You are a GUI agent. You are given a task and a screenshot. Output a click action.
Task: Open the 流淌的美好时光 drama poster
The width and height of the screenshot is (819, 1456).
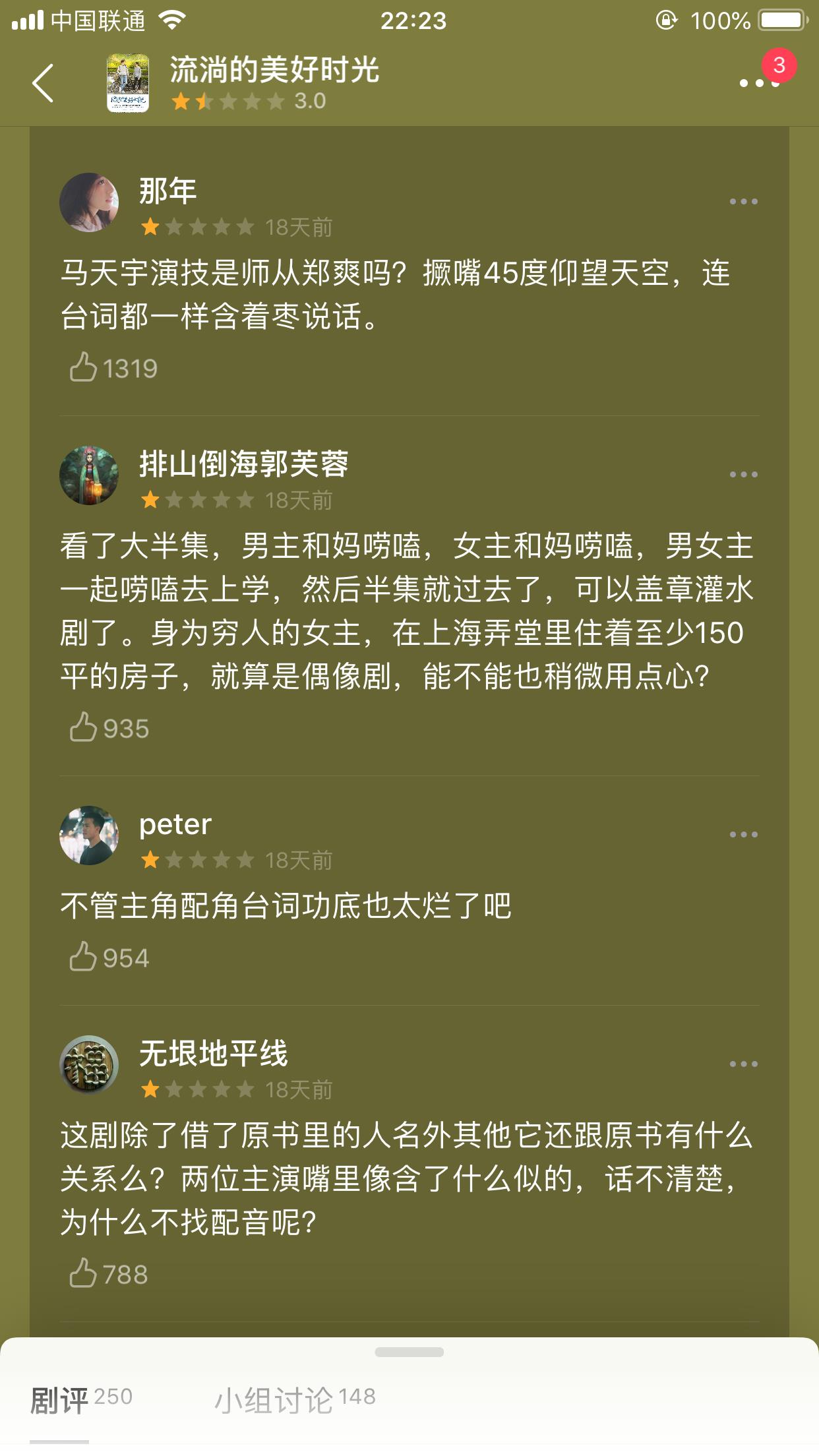128,83
